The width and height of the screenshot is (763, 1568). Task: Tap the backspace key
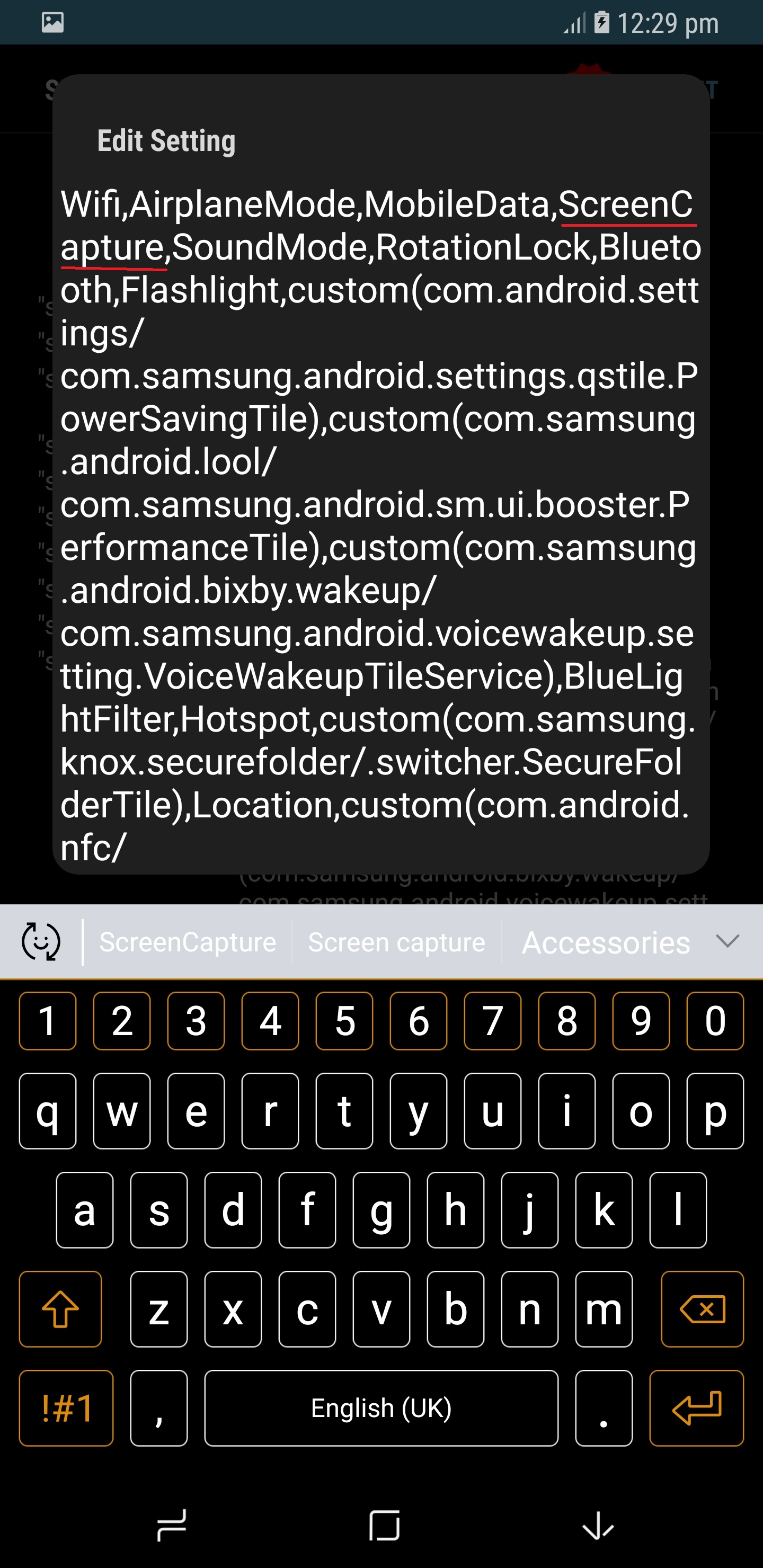tap(702, 1308)
